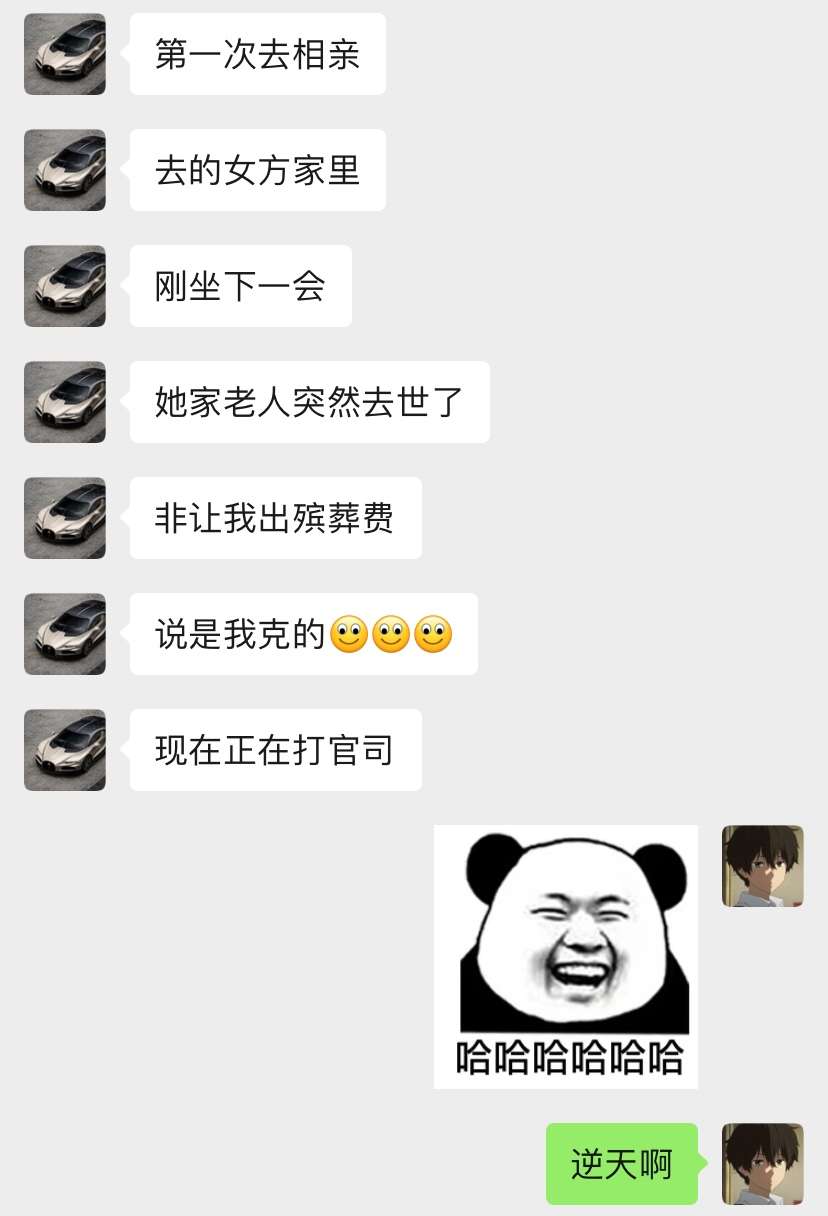The height and width of the screenshot is (1216, 828).
Task: Click the avatar next to the "说是我克的" message
Action: click(x=64, y=634)
